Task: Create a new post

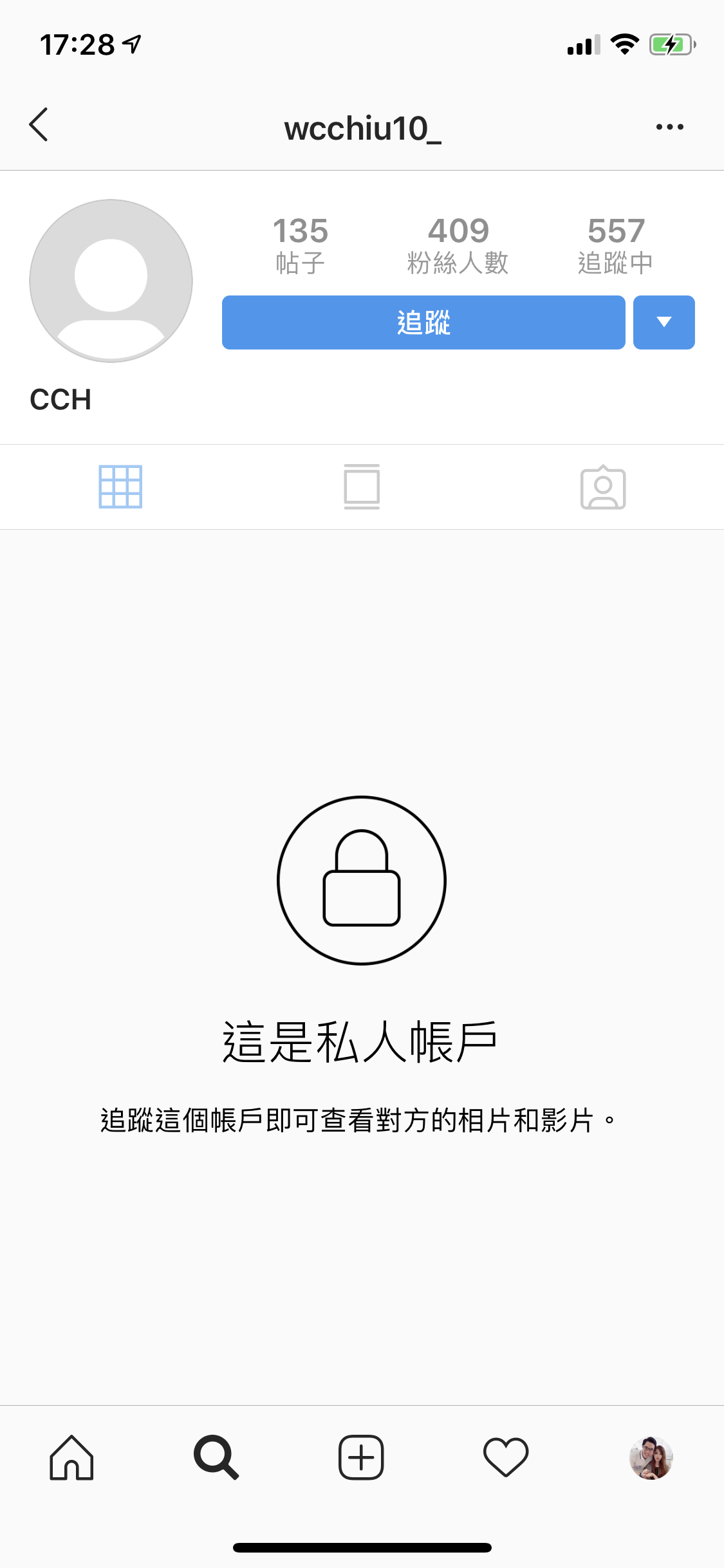Action: click(x=361, y=1457)
